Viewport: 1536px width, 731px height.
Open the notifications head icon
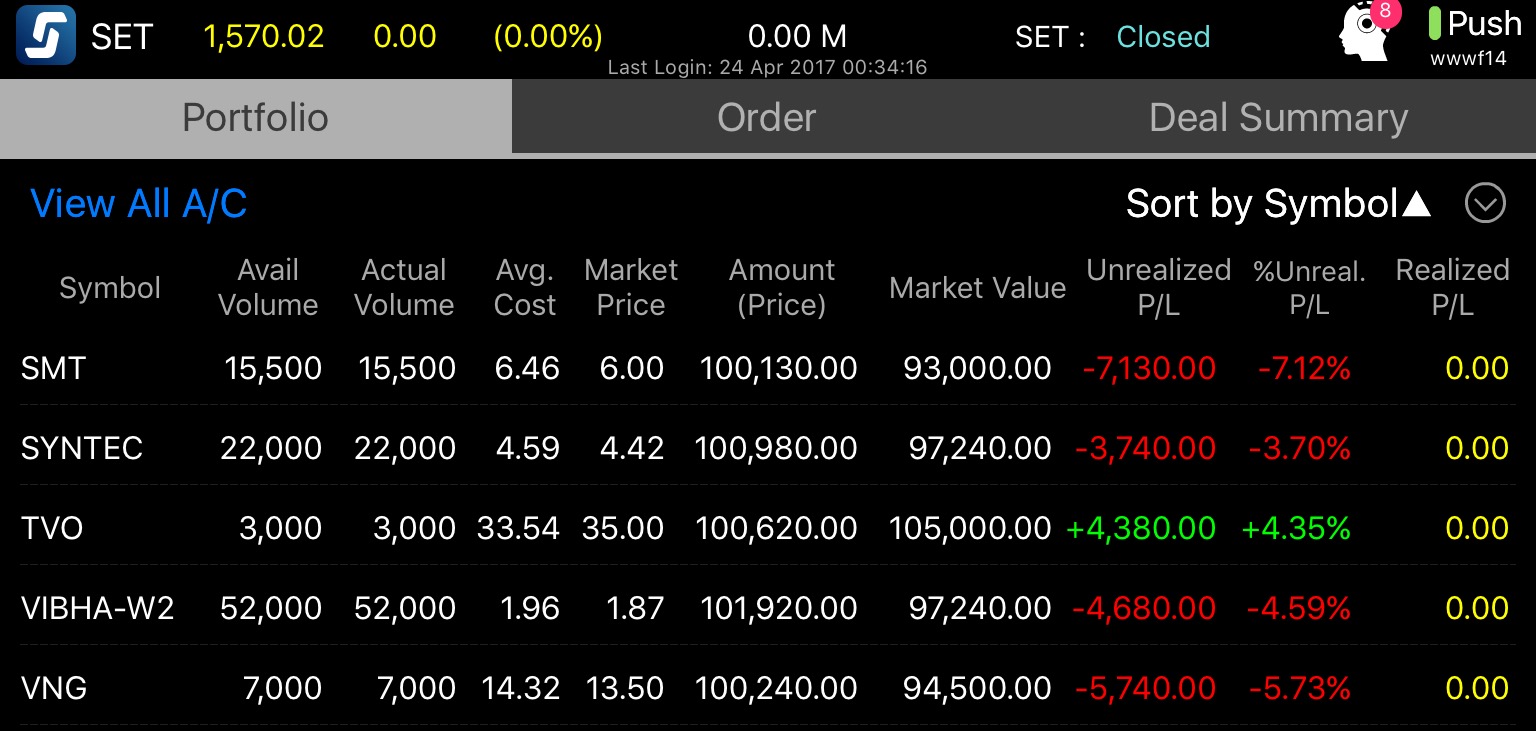pos(1365,34)
